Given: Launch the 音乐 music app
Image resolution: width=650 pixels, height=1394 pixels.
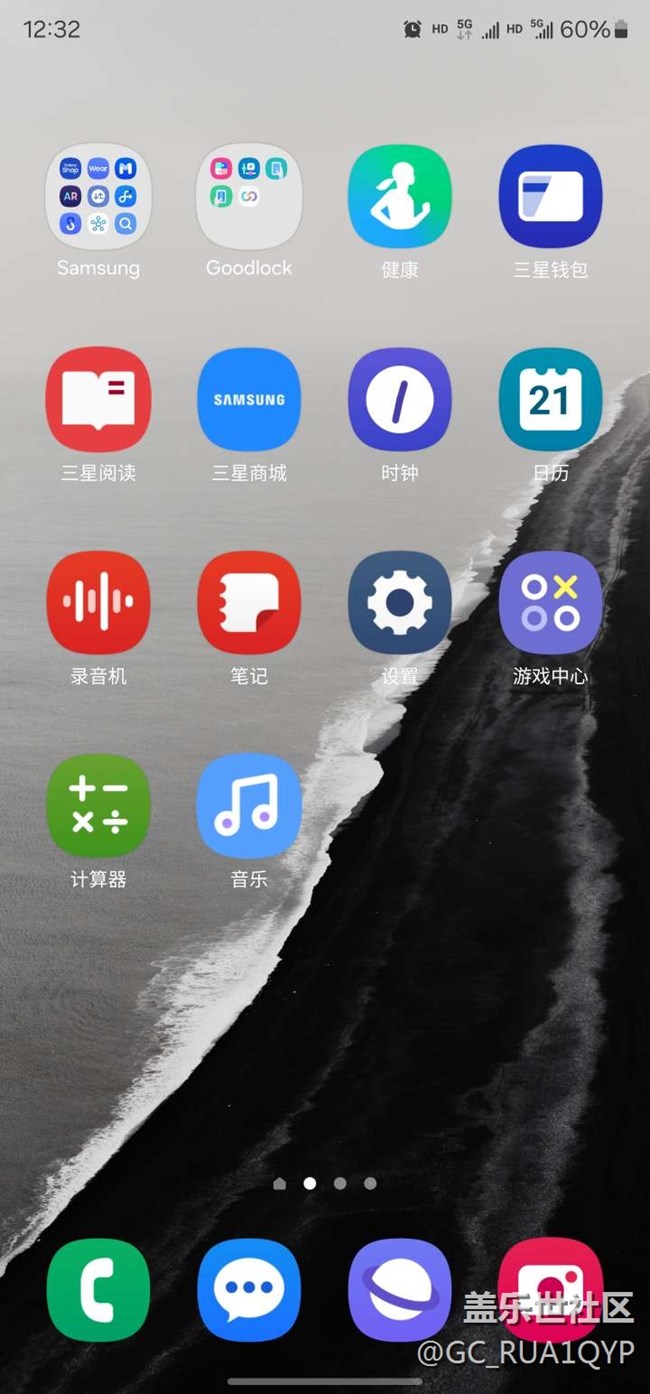Looking at the screenshot, I should [249, 806].
